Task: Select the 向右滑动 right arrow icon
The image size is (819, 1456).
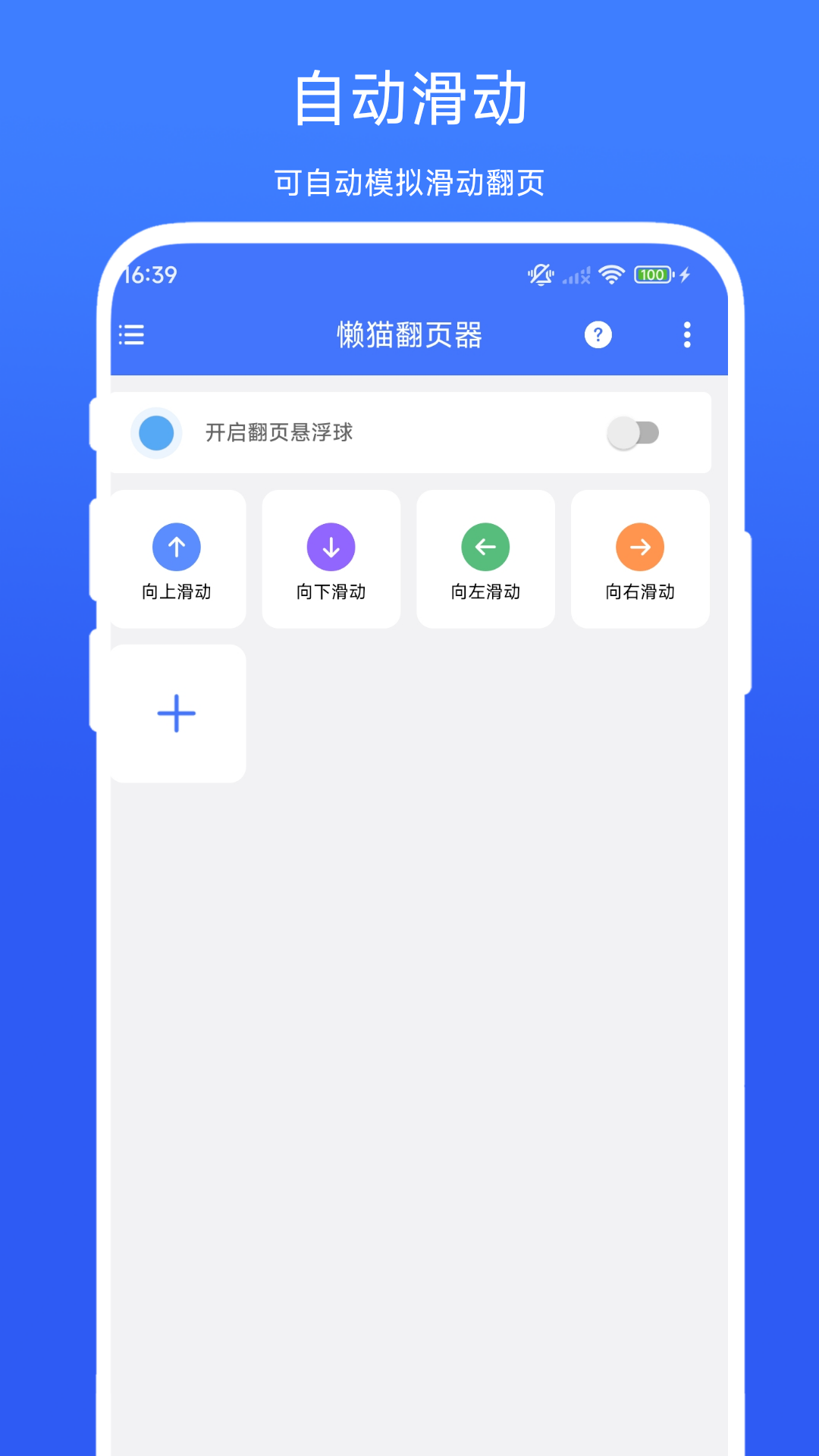Action: 640,547
